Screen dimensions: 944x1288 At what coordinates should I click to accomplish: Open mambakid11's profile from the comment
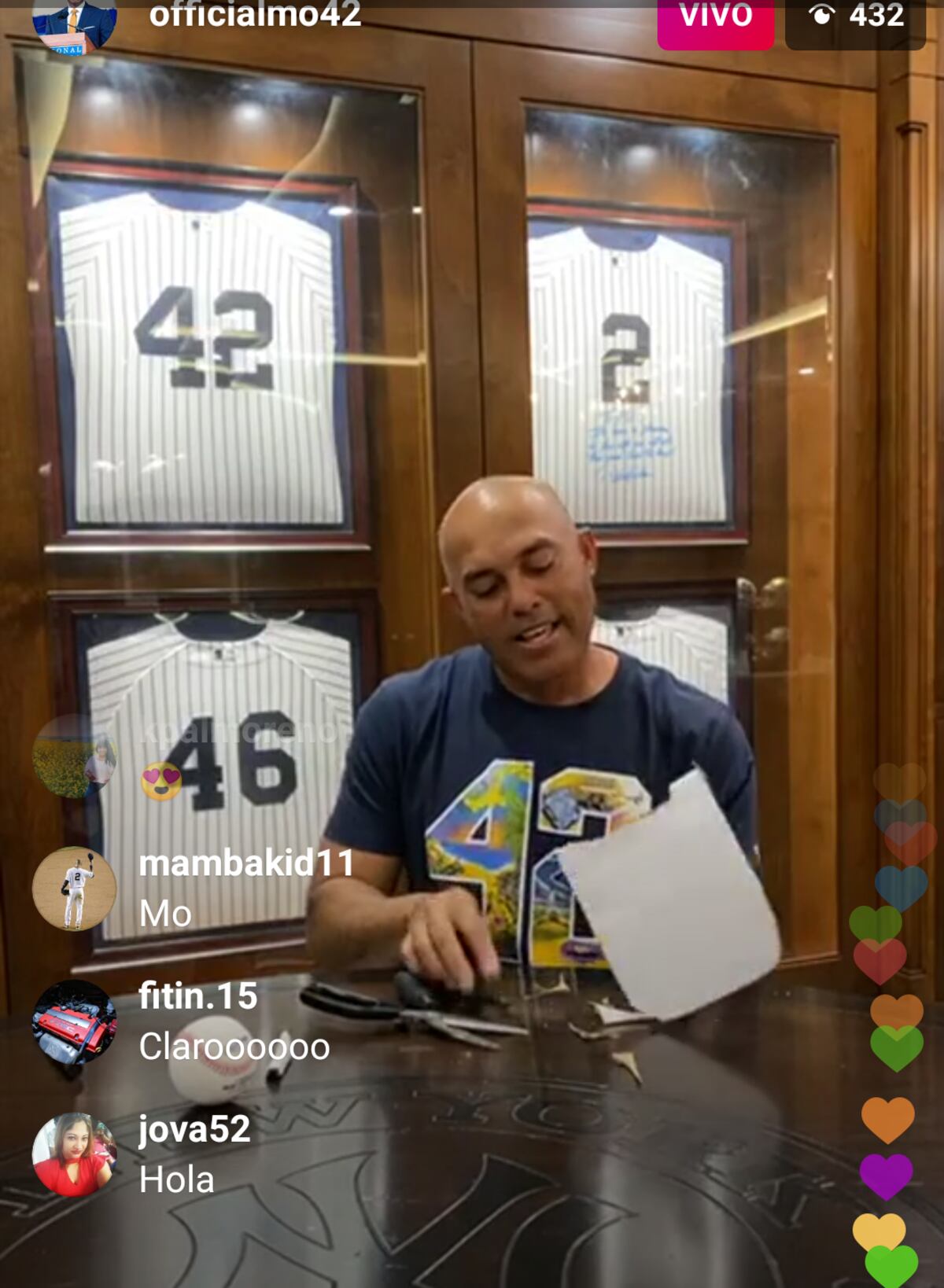74,889
